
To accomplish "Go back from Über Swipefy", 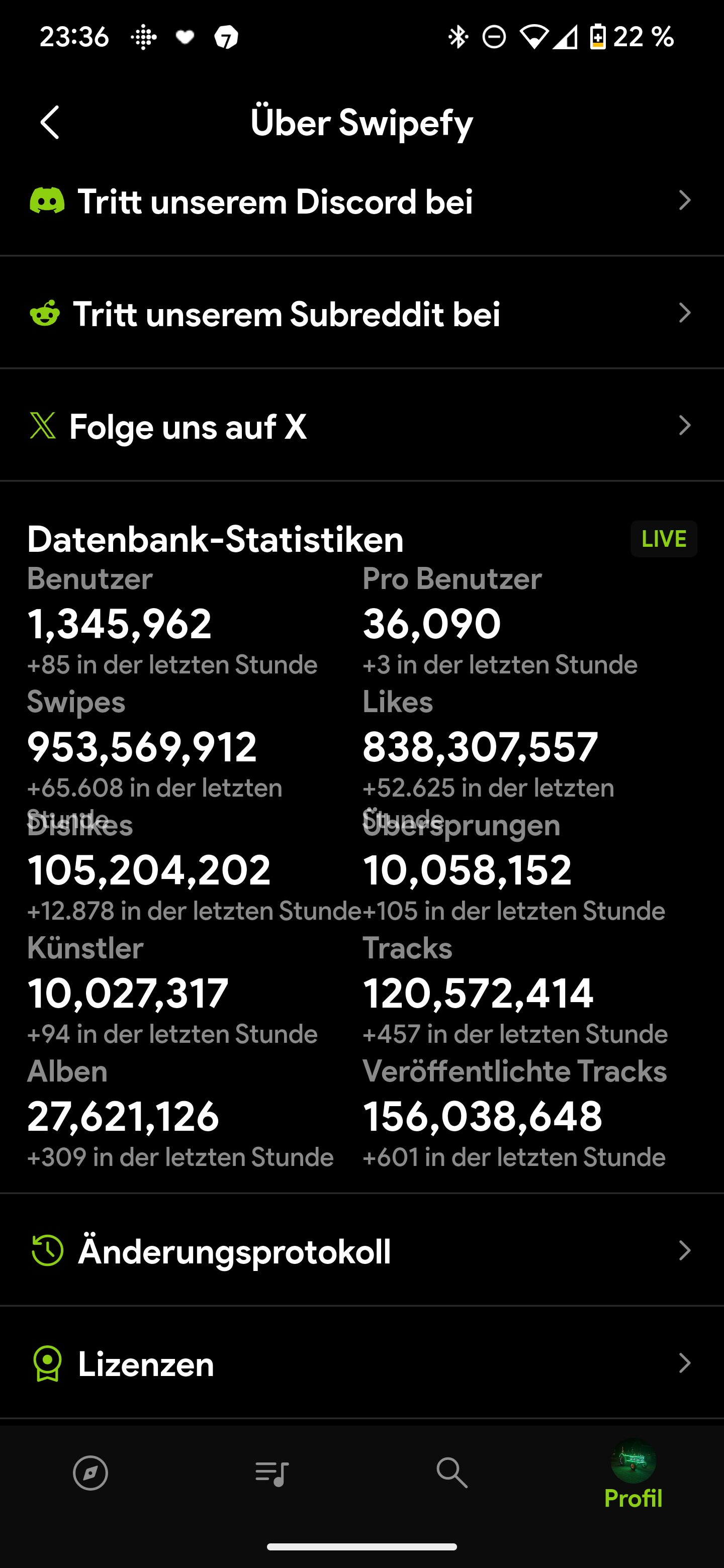I will [51, 122].
